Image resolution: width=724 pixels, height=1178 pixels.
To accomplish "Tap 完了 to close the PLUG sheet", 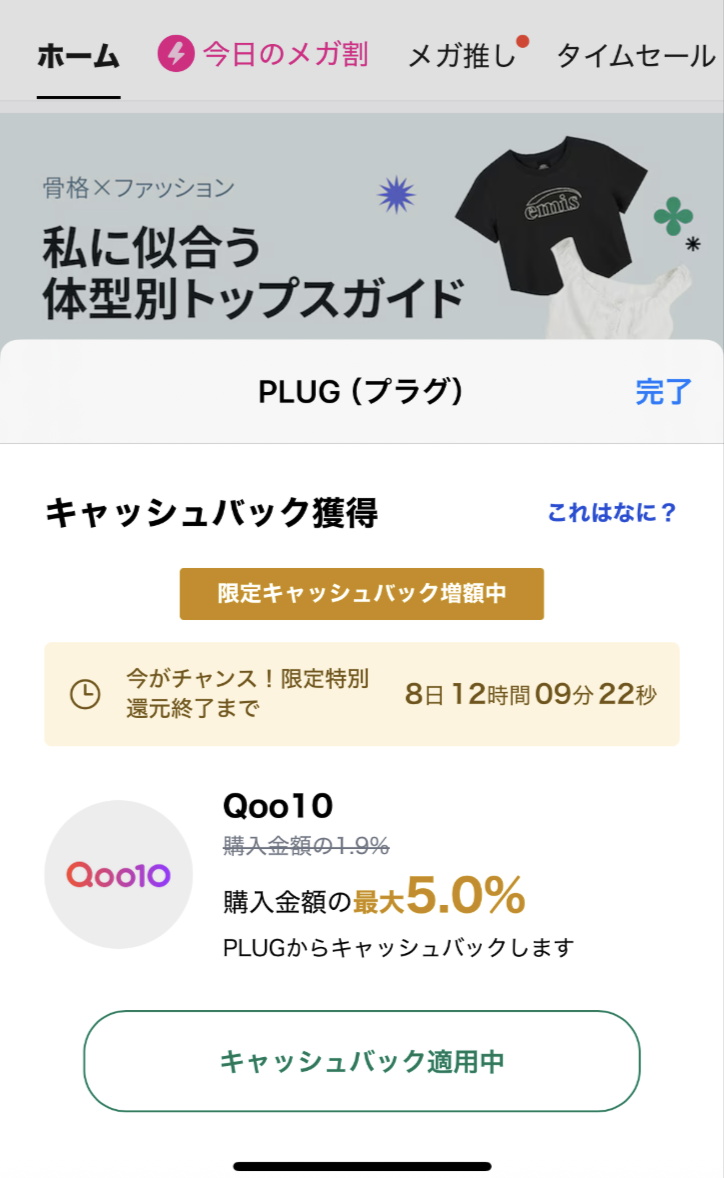I will 663,392.
